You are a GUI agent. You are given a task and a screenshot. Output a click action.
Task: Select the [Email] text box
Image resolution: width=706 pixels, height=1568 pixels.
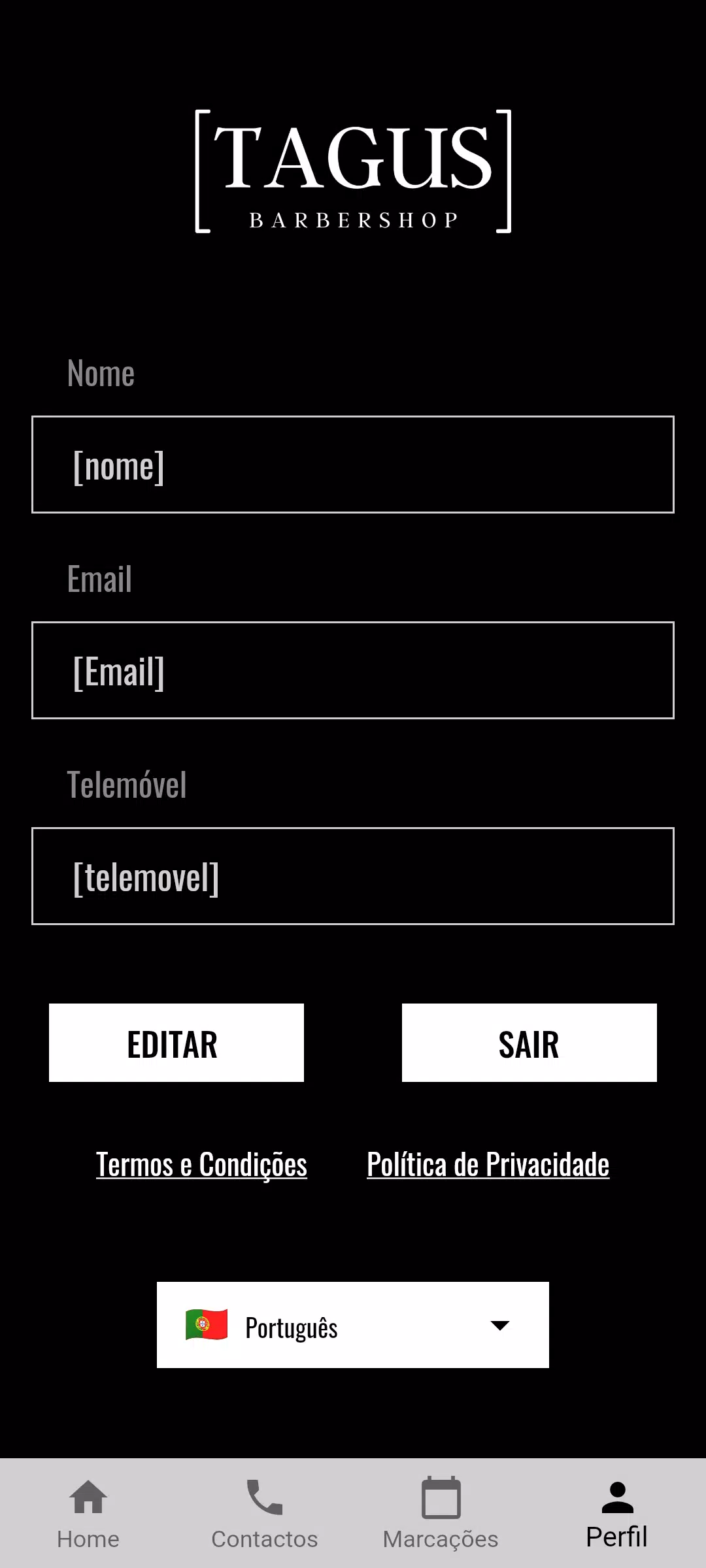click(x=353, y=670)
